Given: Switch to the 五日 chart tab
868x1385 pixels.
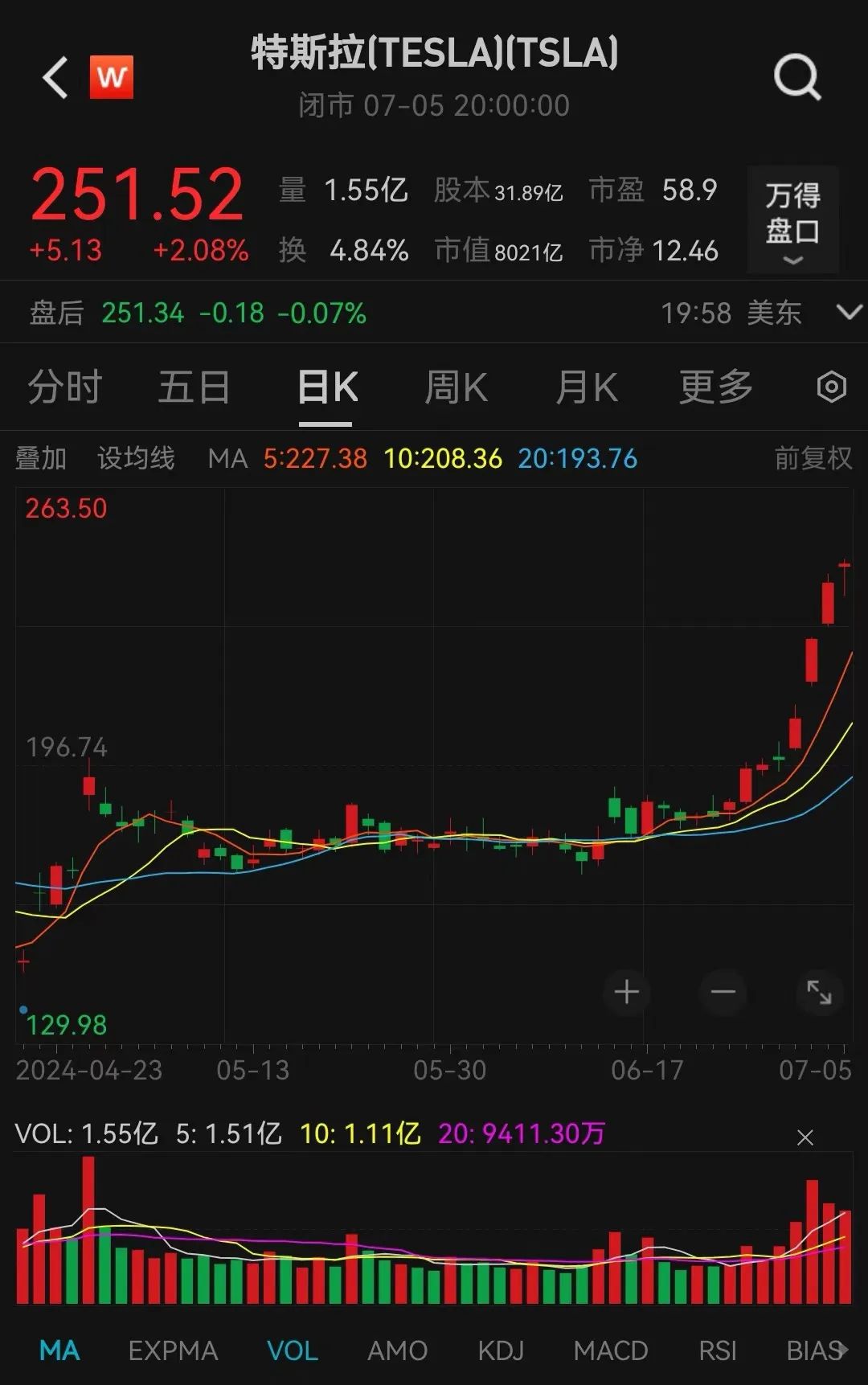Looking at the screenshot, I should click(194, 387).
